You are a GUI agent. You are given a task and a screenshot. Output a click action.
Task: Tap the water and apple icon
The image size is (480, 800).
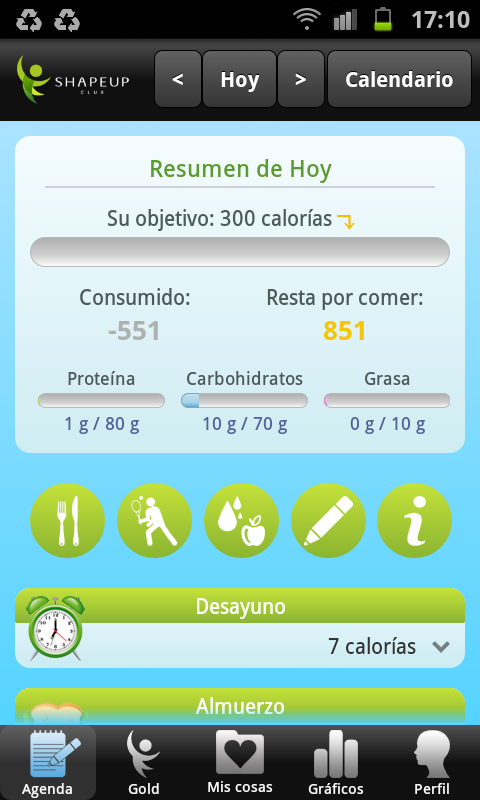(241, 520)
